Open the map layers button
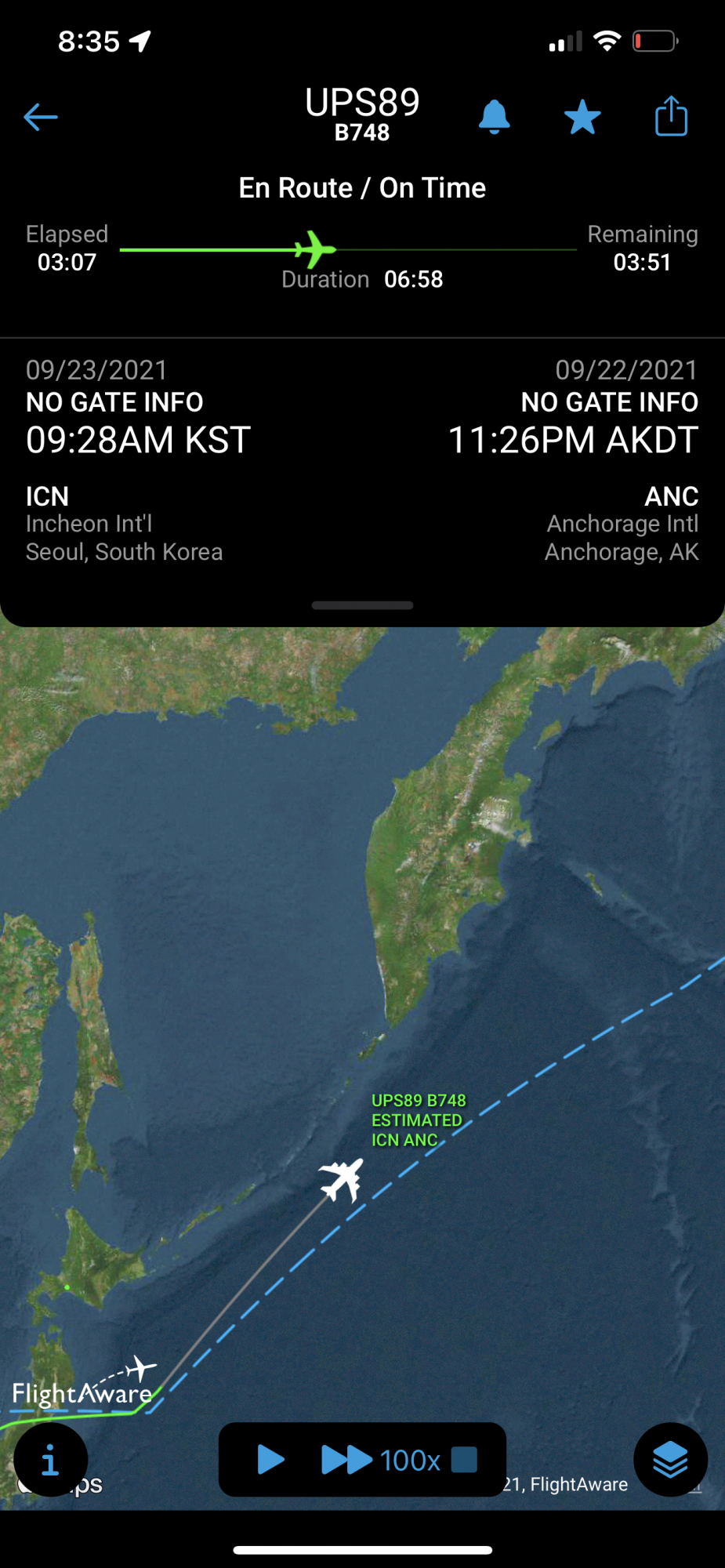The width and height of the screenshot is (725, 1568). click(x=670, y=1460)
